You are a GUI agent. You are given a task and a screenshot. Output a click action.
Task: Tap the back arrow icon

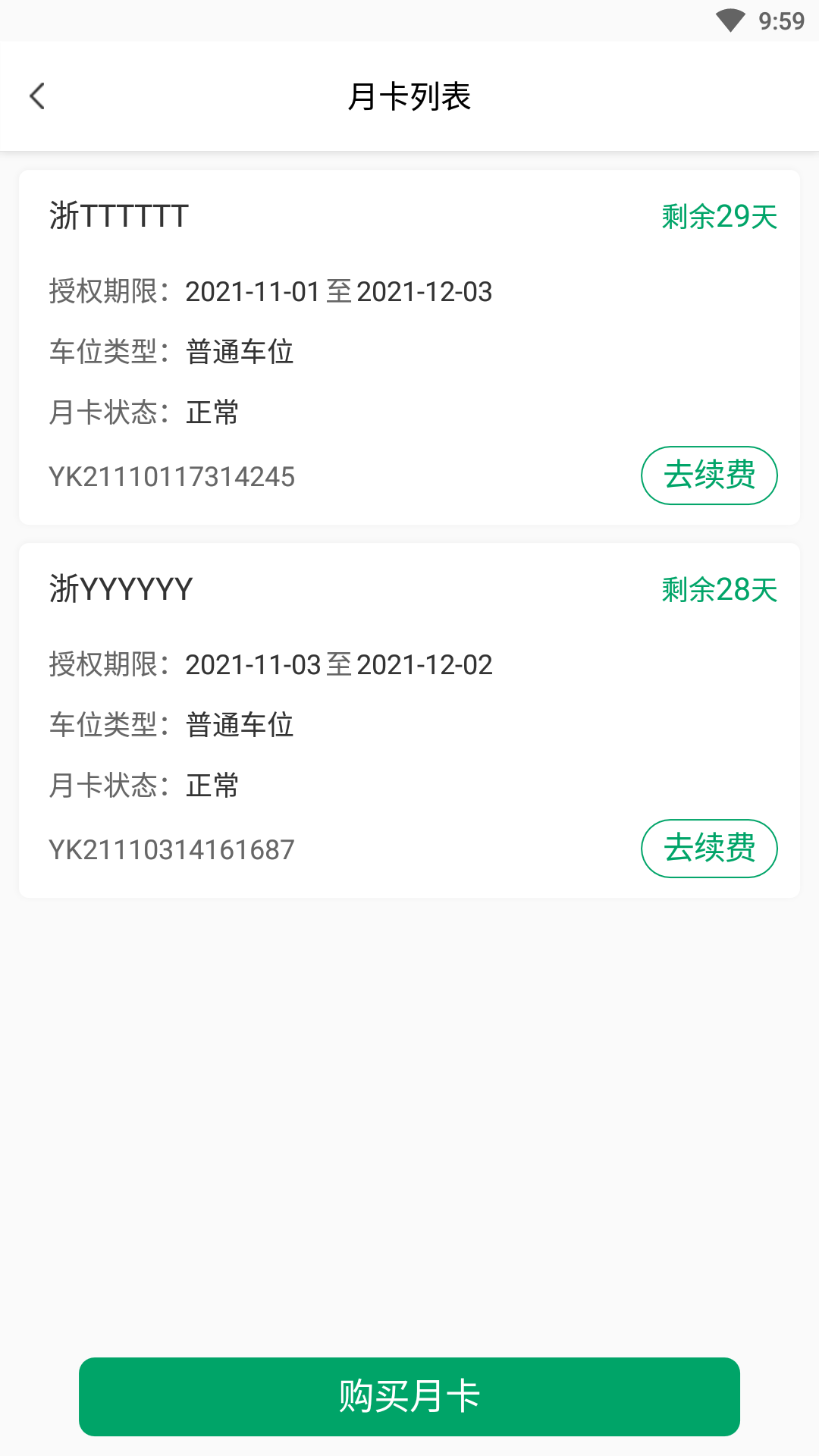click(x=37, y=96)
